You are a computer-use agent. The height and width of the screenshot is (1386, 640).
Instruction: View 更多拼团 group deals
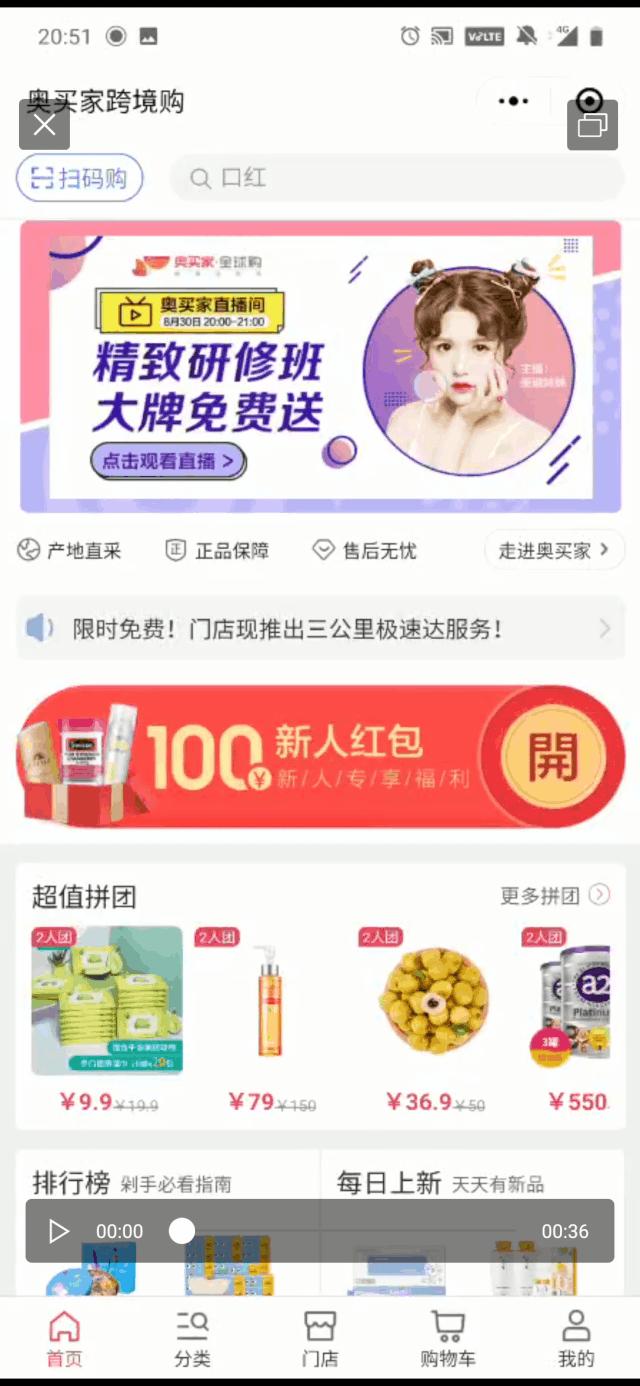554,895
